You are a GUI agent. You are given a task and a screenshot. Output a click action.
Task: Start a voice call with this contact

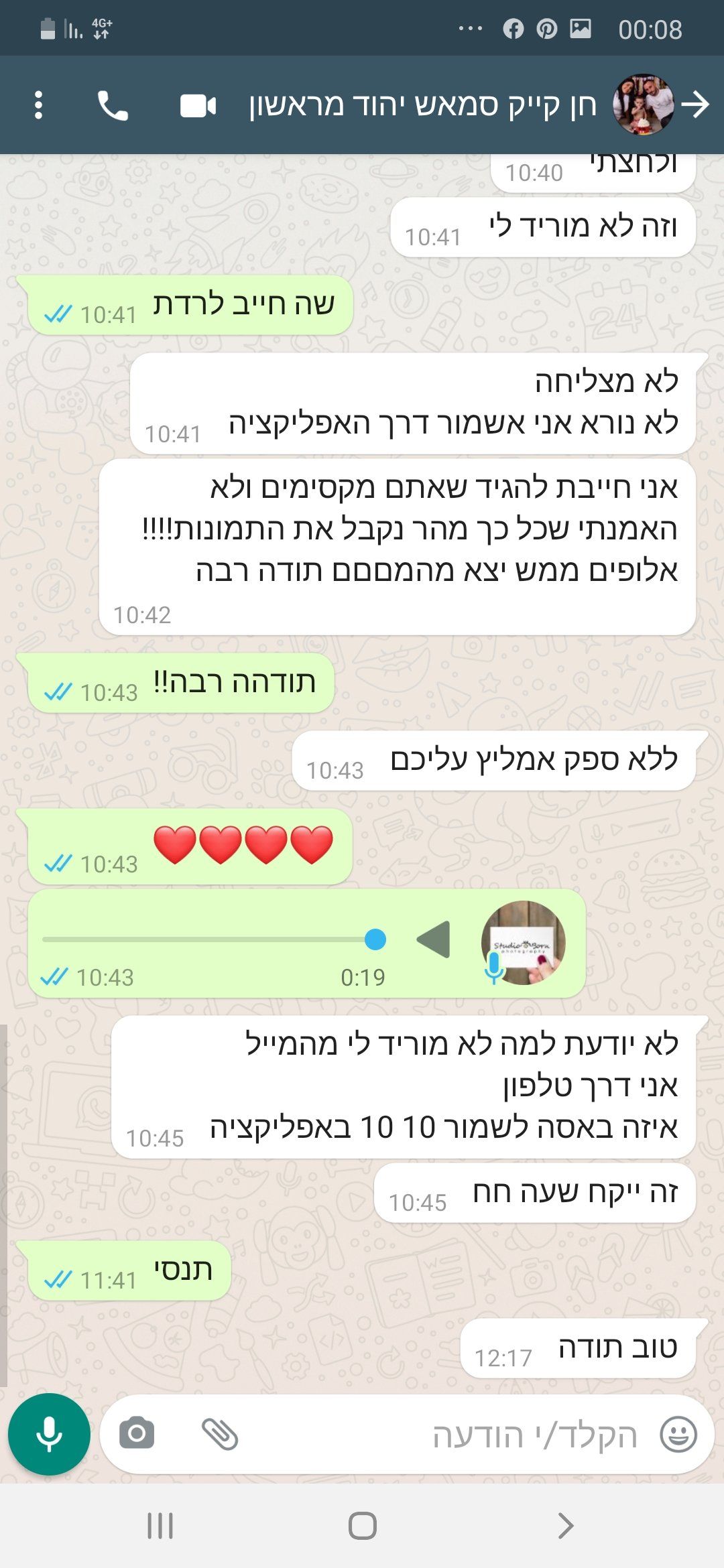click(x=113, y=105)
